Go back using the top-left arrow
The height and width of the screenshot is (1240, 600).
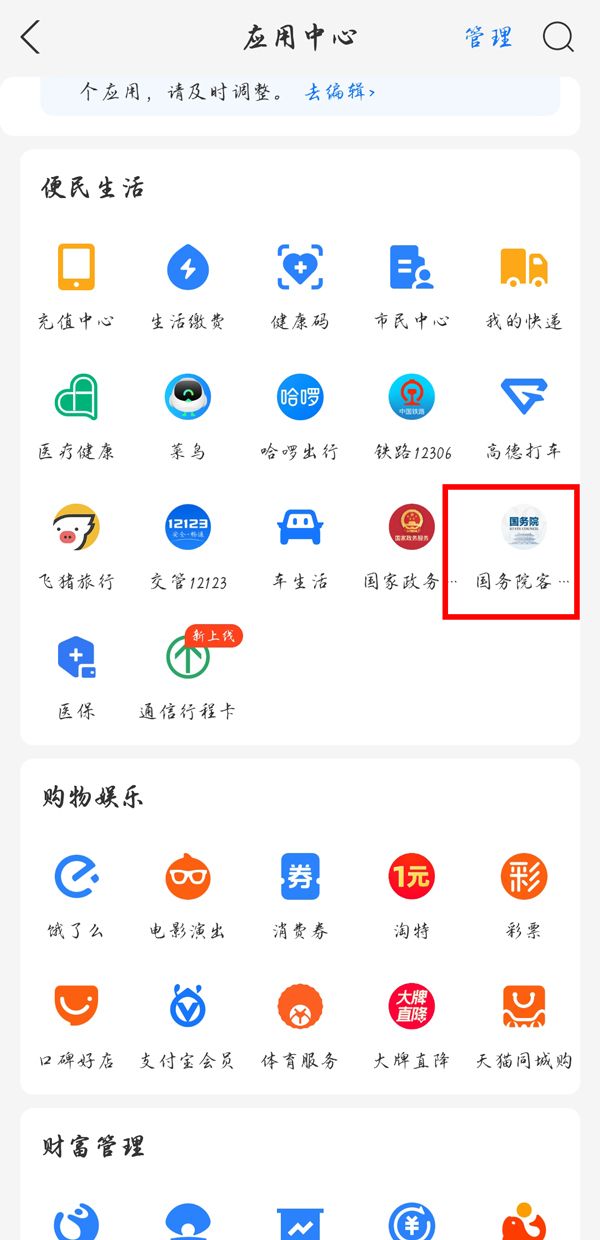tap(31, 38)
